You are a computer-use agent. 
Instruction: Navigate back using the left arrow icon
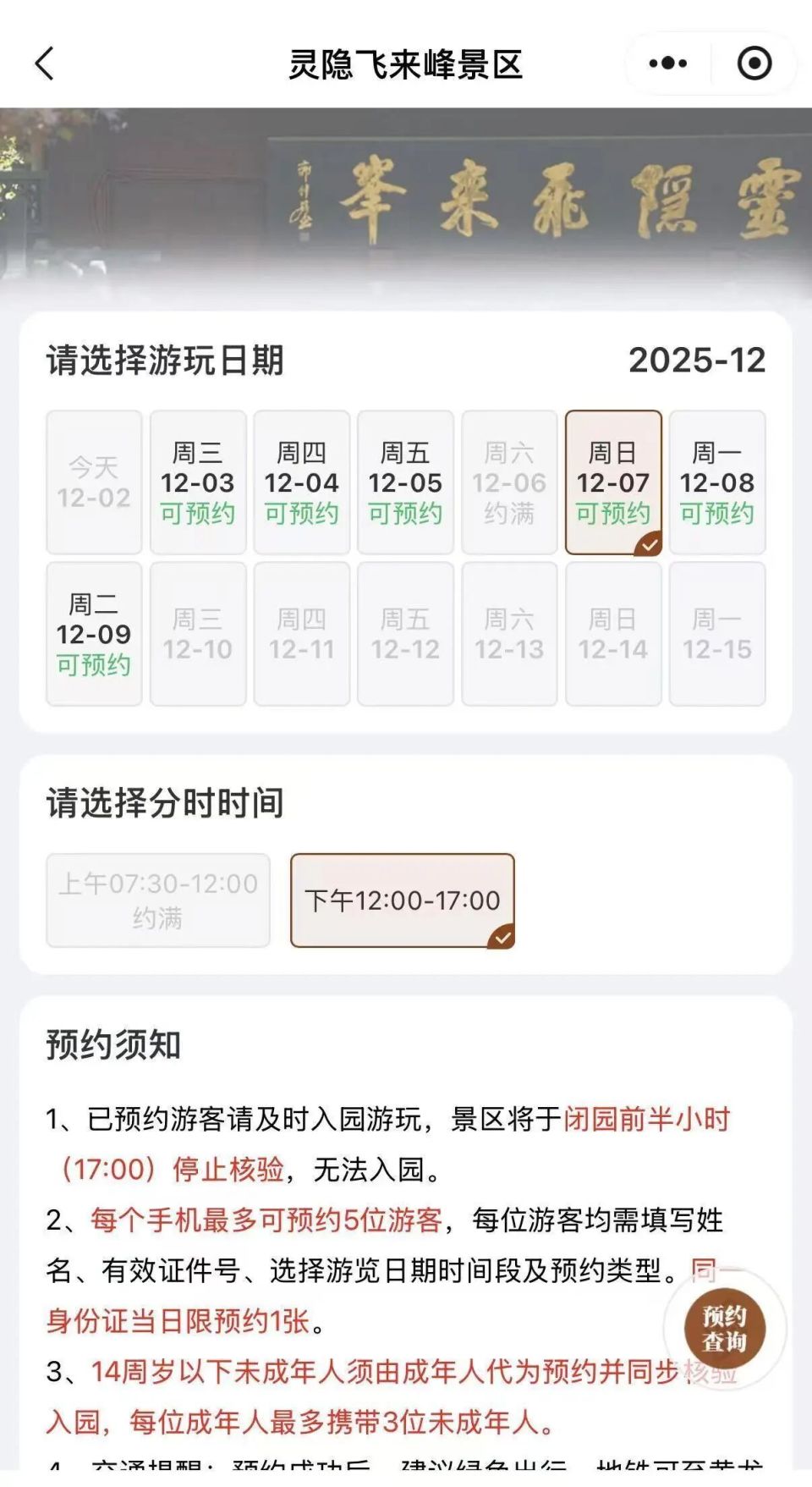point(42,63)
